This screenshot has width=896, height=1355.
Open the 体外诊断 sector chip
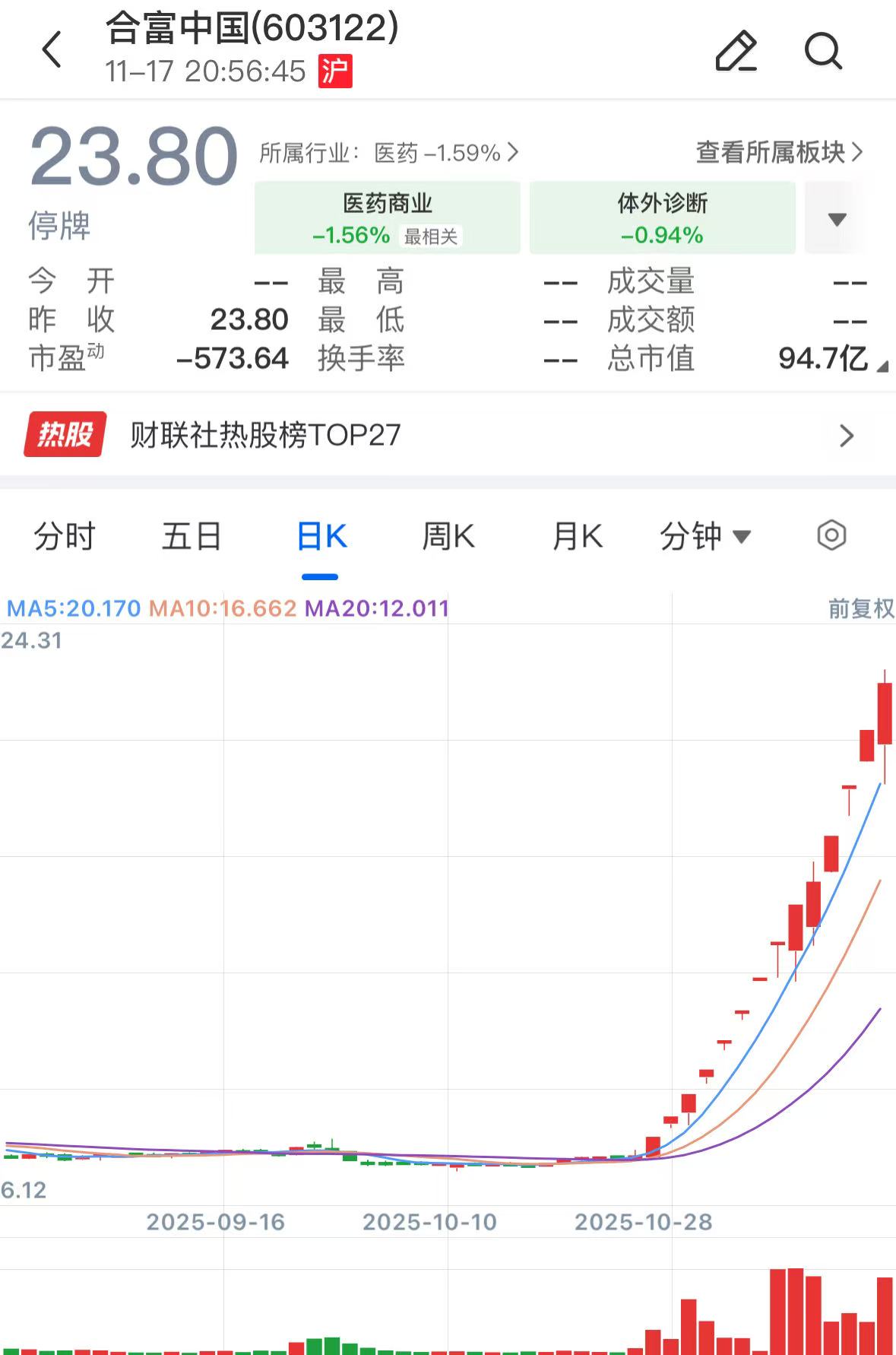[662, 217]
